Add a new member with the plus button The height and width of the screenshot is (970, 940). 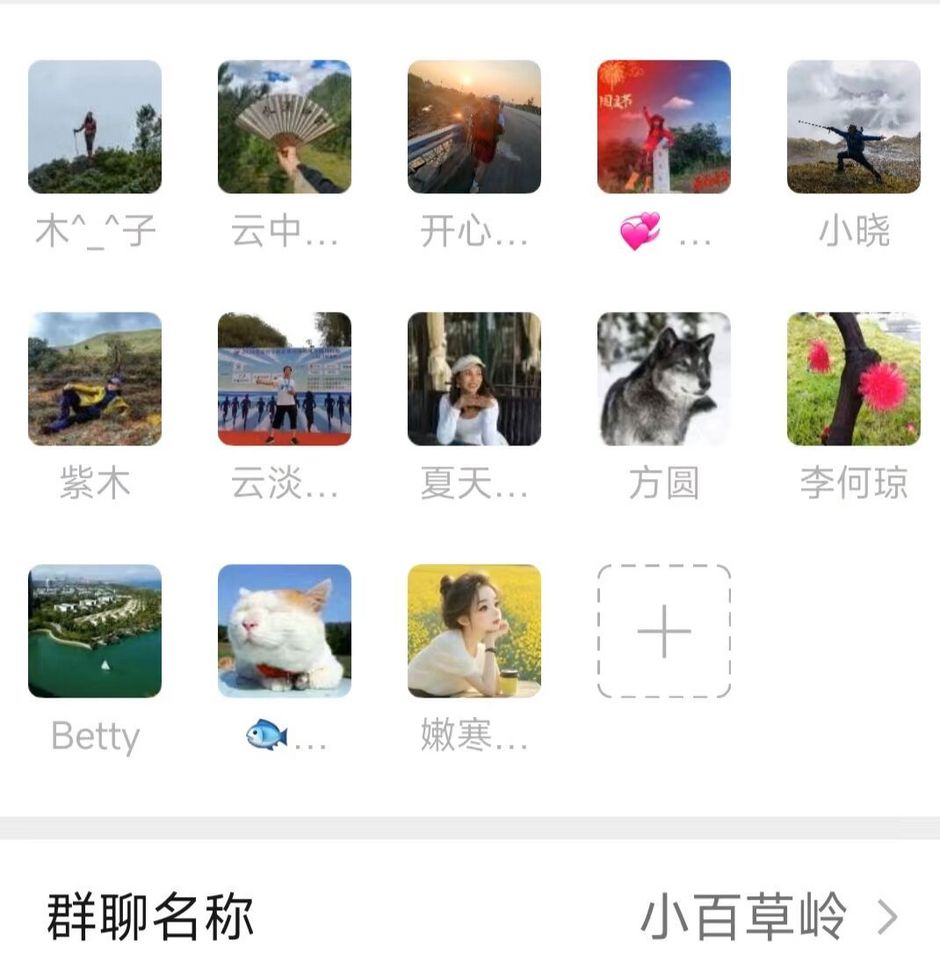(664, 631)
